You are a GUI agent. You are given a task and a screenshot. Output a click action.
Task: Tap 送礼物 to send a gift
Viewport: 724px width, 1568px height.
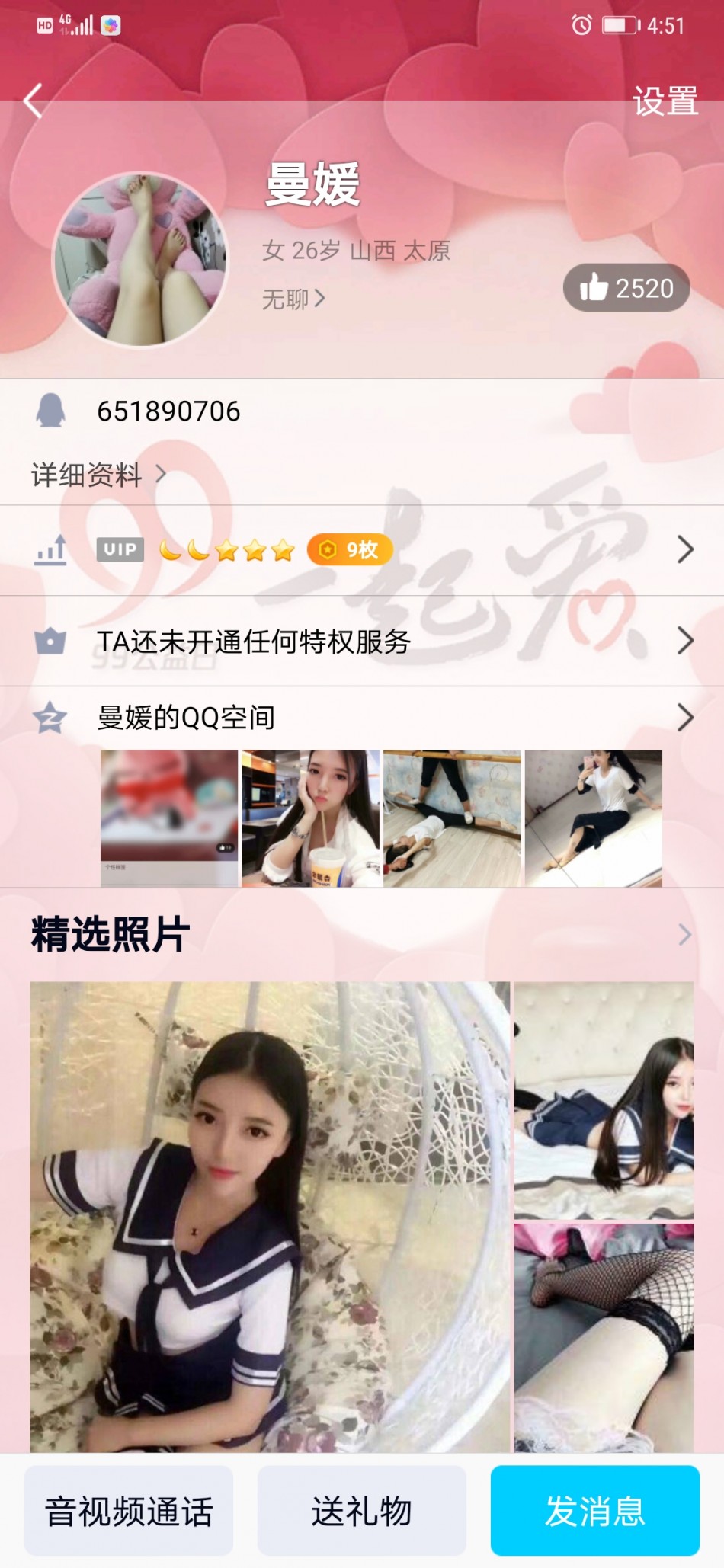362,1511
